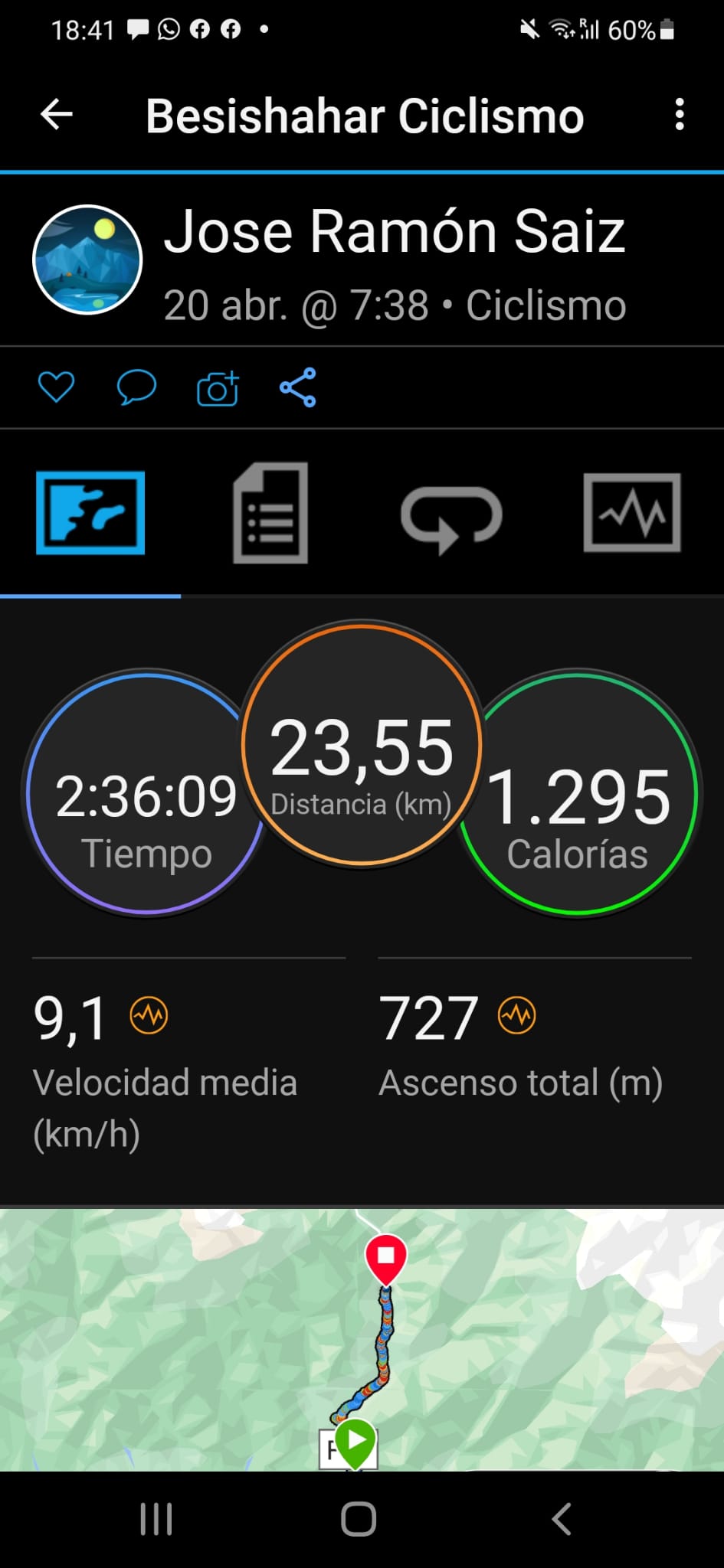Open the comments for this activity

(136, 387)
